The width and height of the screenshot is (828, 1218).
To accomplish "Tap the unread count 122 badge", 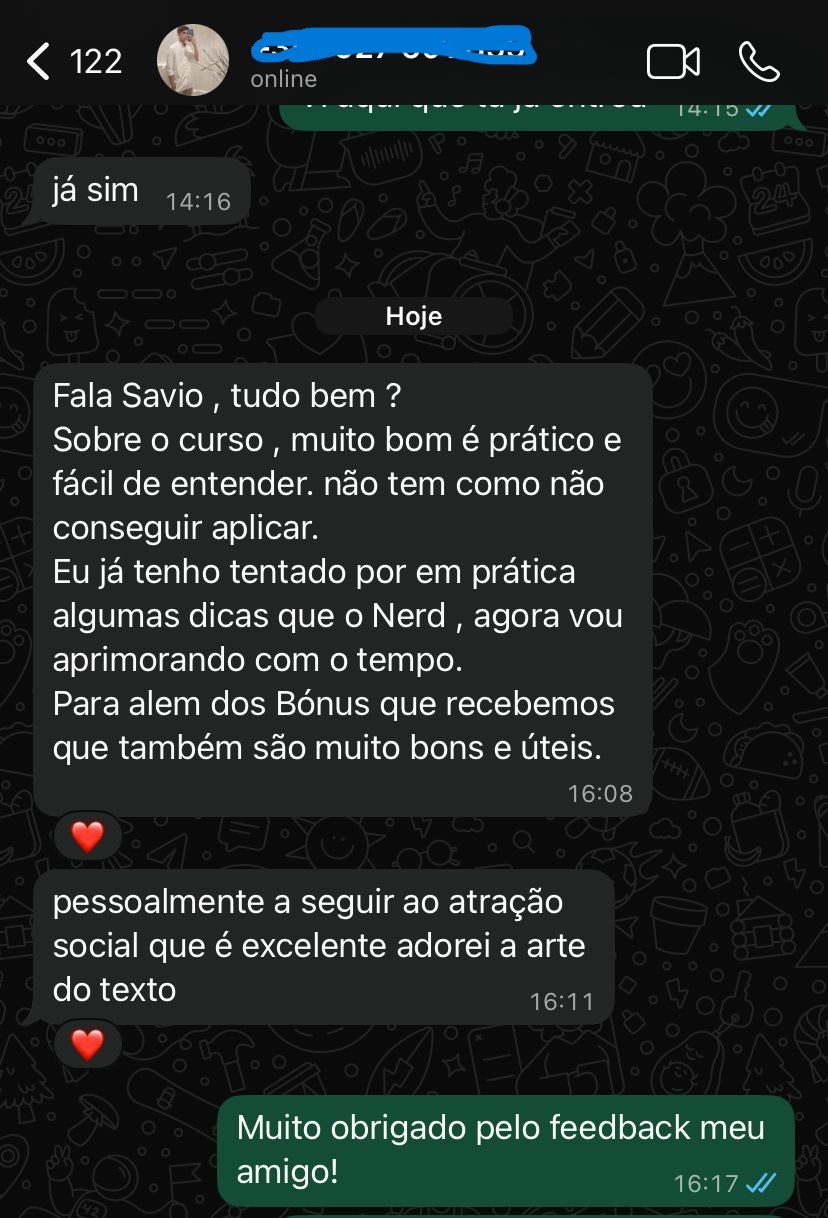I will point(97,61).
